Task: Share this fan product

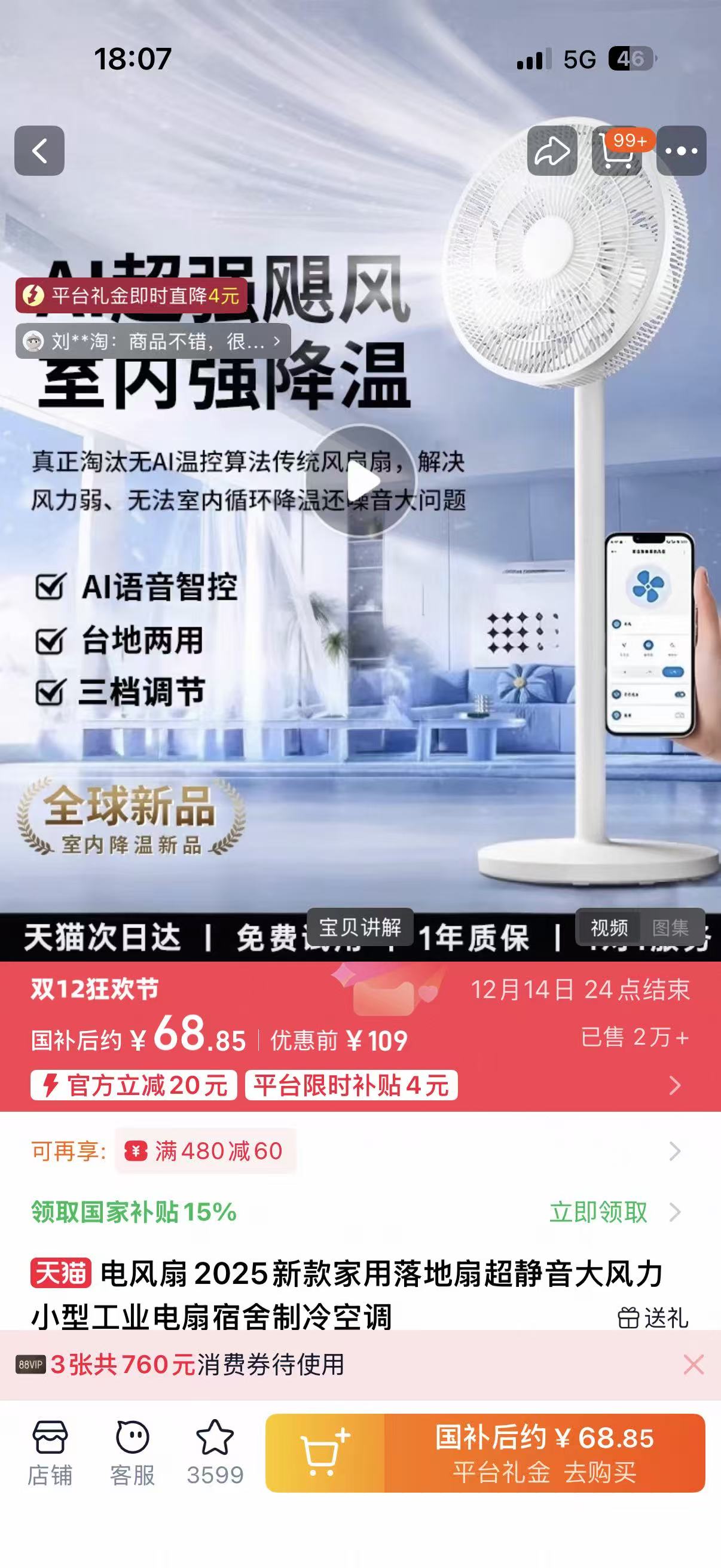Action: click(552, 151)
